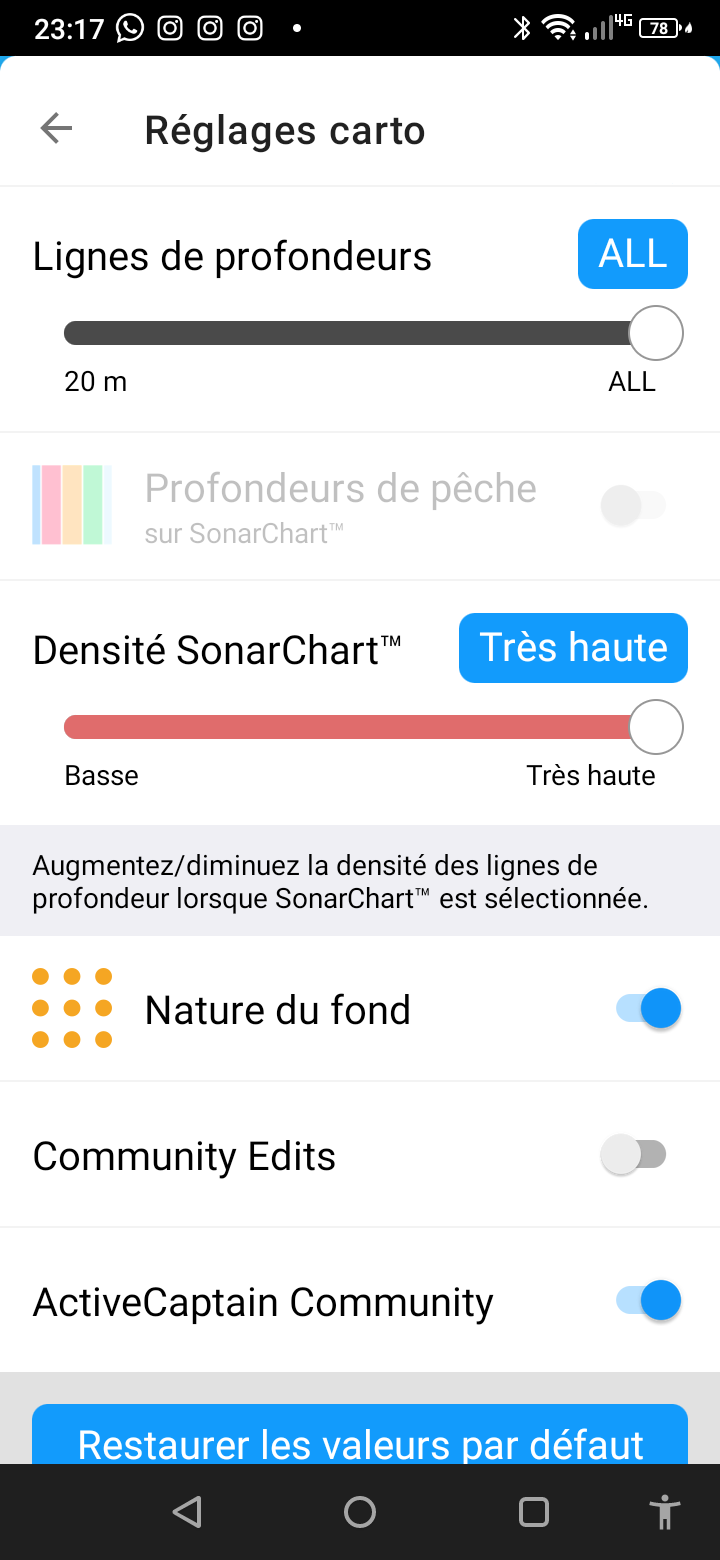Tap the system home button
The image size is (720, 1560).
[360, 1512]
